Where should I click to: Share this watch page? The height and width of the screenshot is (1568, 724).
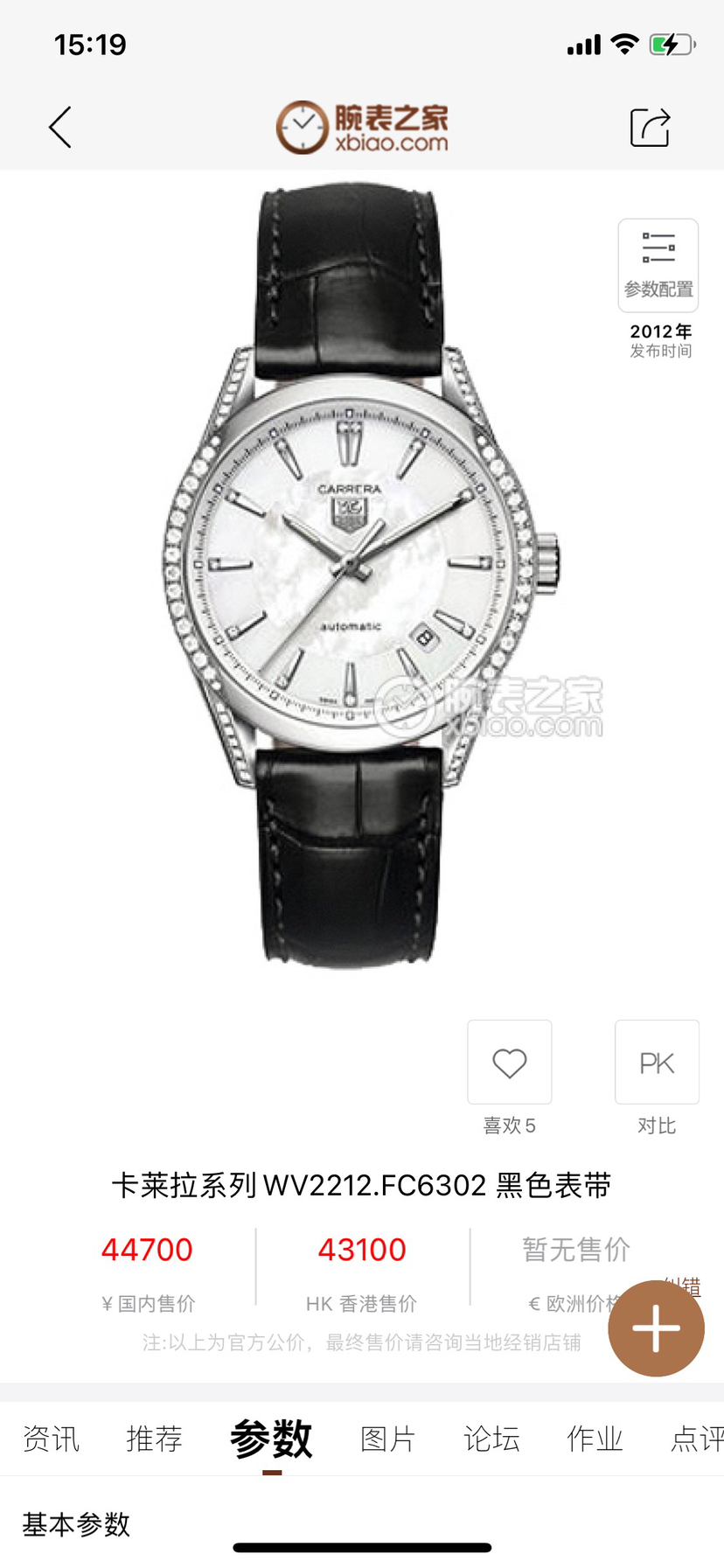650,128
